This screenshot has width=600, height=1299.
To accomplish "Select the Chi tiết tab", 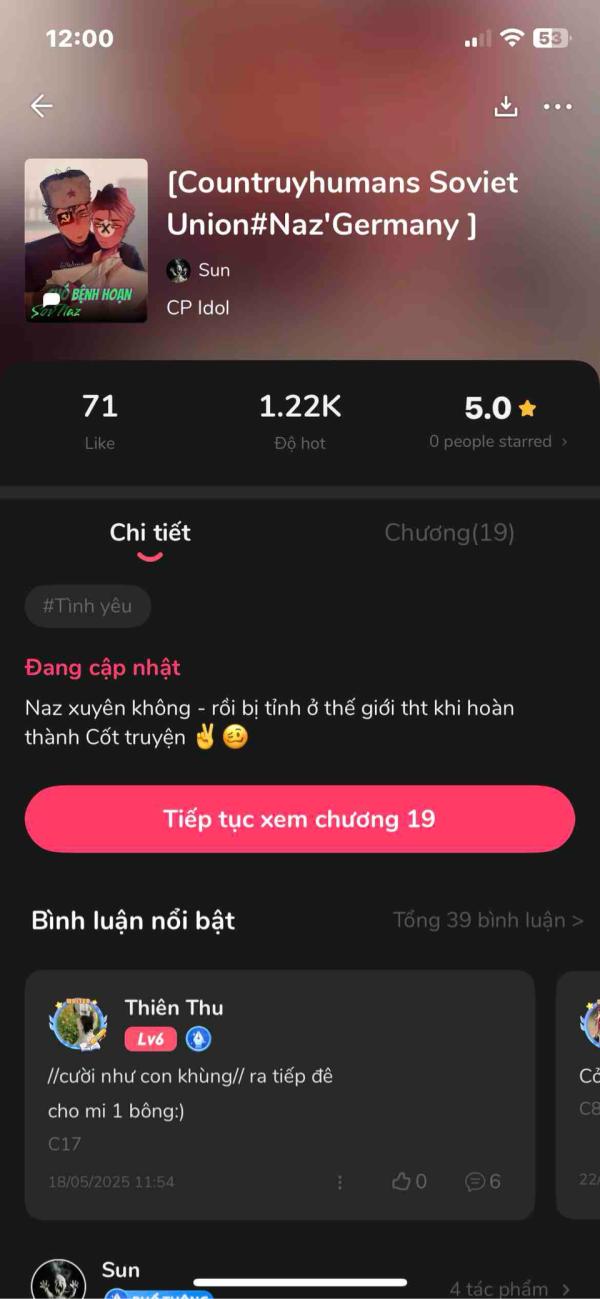I will (150, 533).
